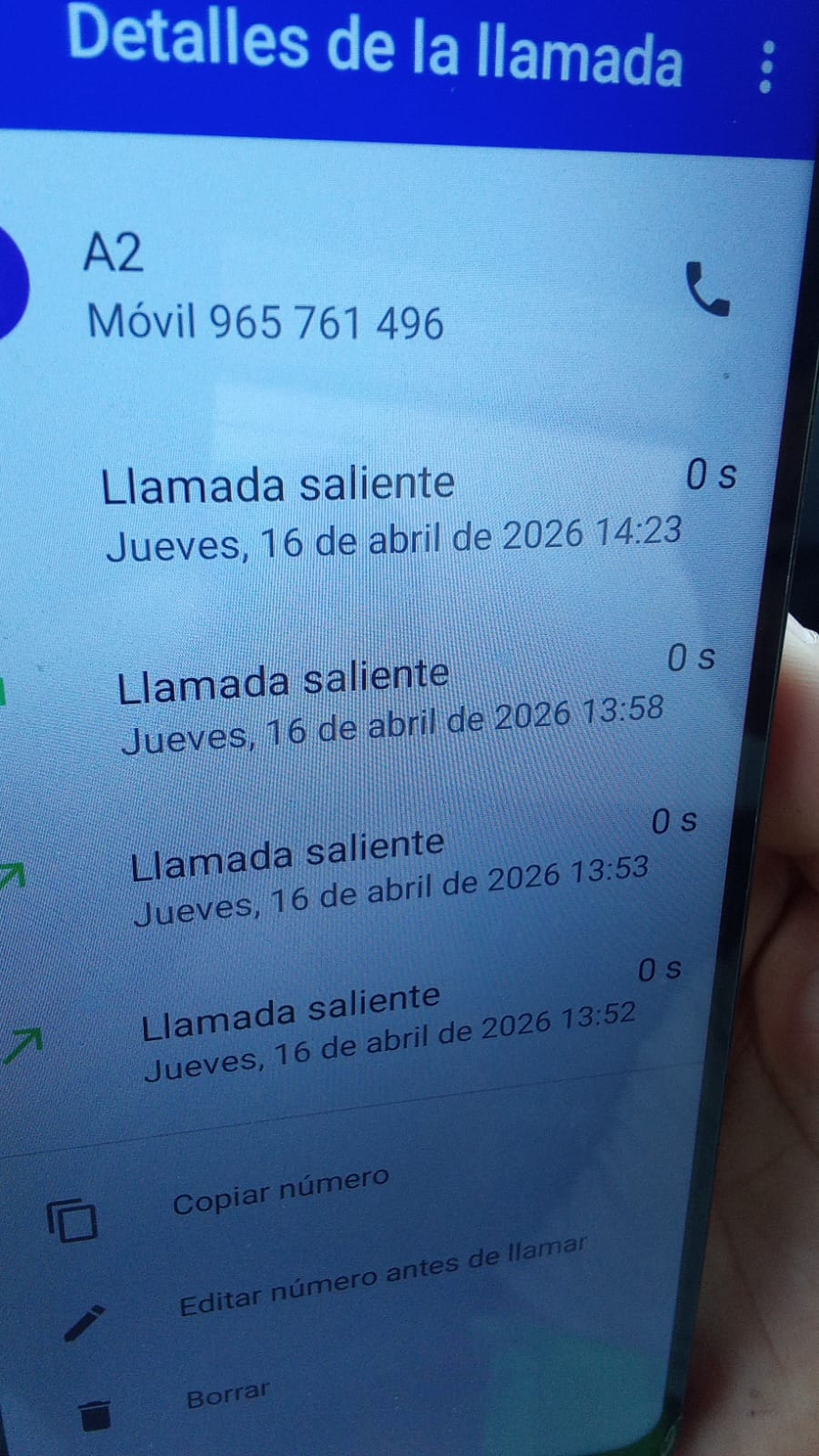
Task: Call contact A2 with the phone icon
Action: pos(707,290)
